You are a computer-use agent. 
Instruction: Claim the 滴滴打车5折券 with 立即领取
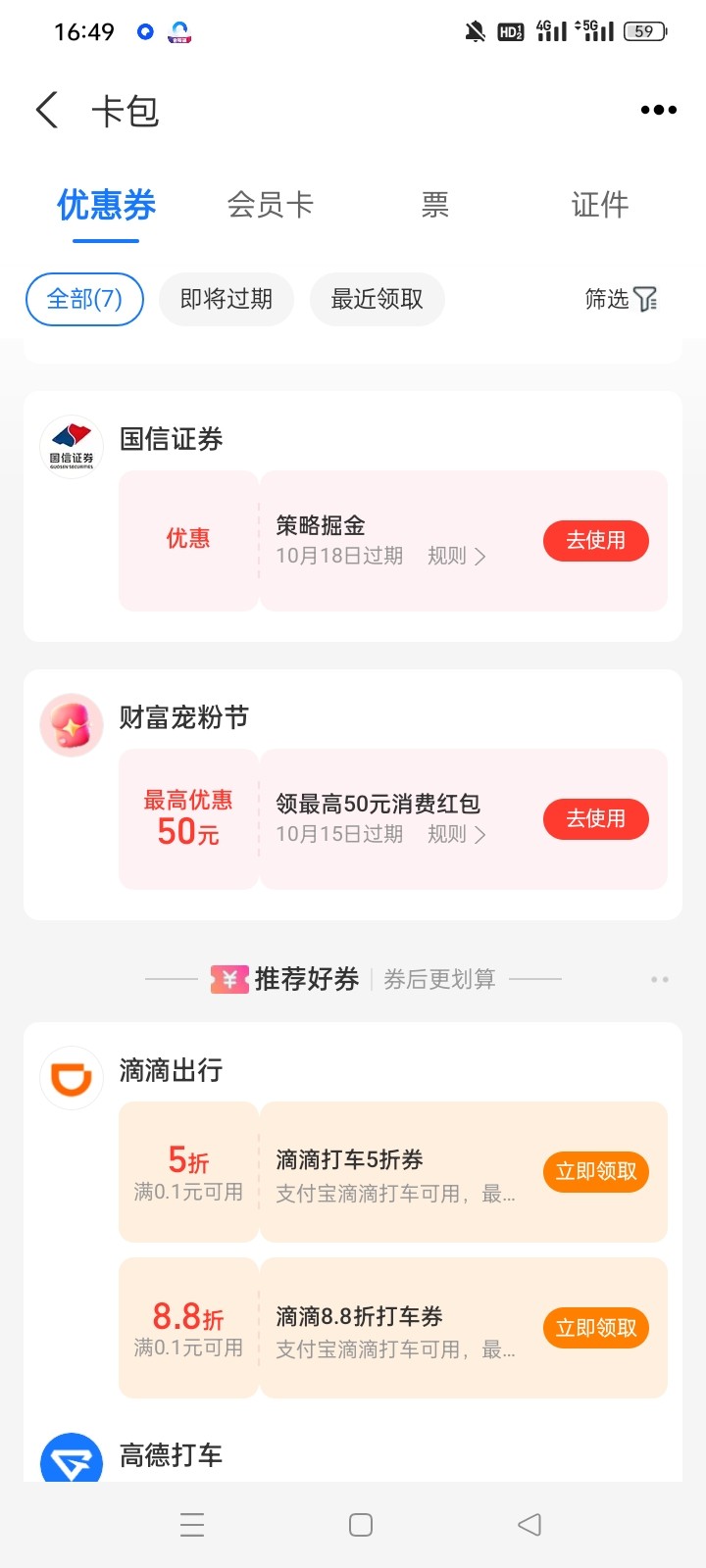point(596,1171)
